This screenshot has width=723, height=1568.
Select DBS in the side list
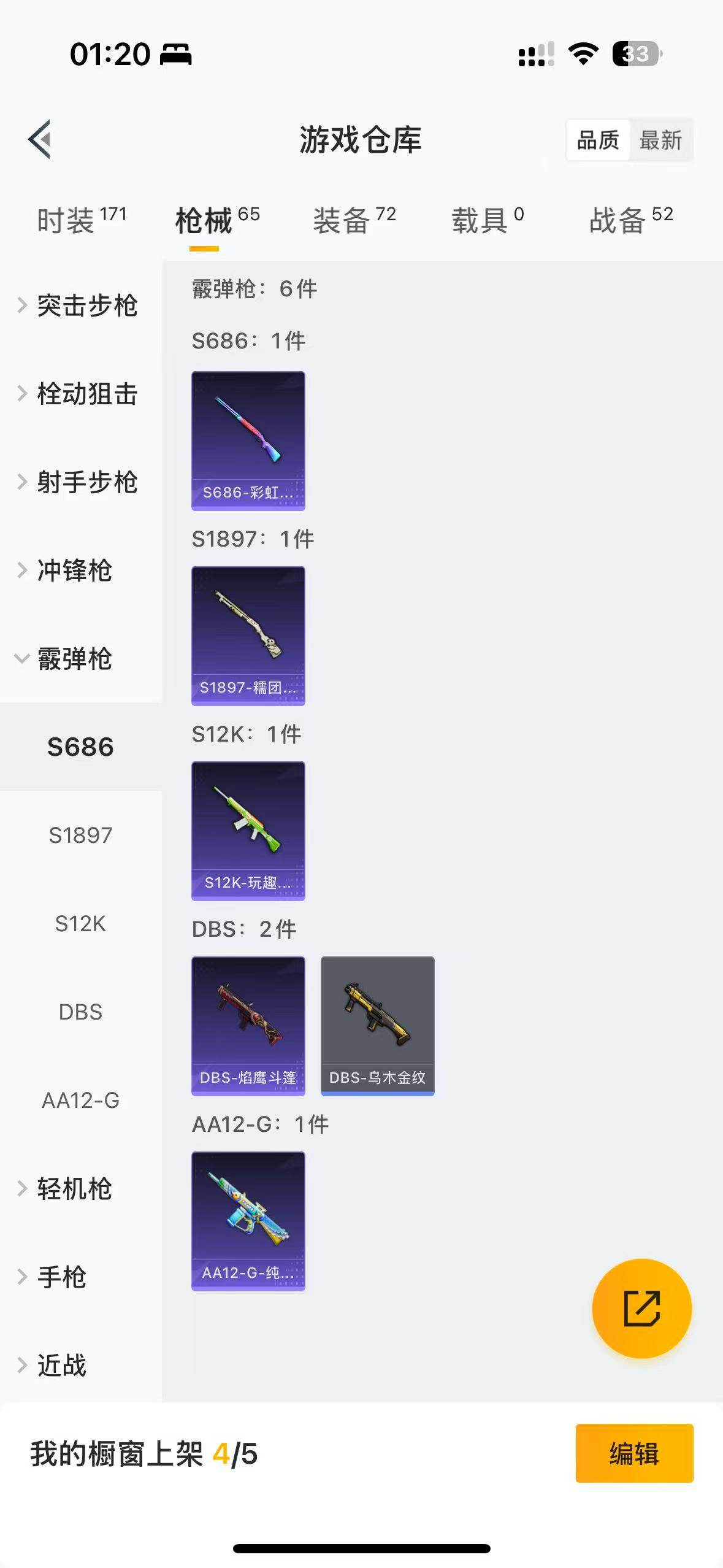tap(80, 1012)
